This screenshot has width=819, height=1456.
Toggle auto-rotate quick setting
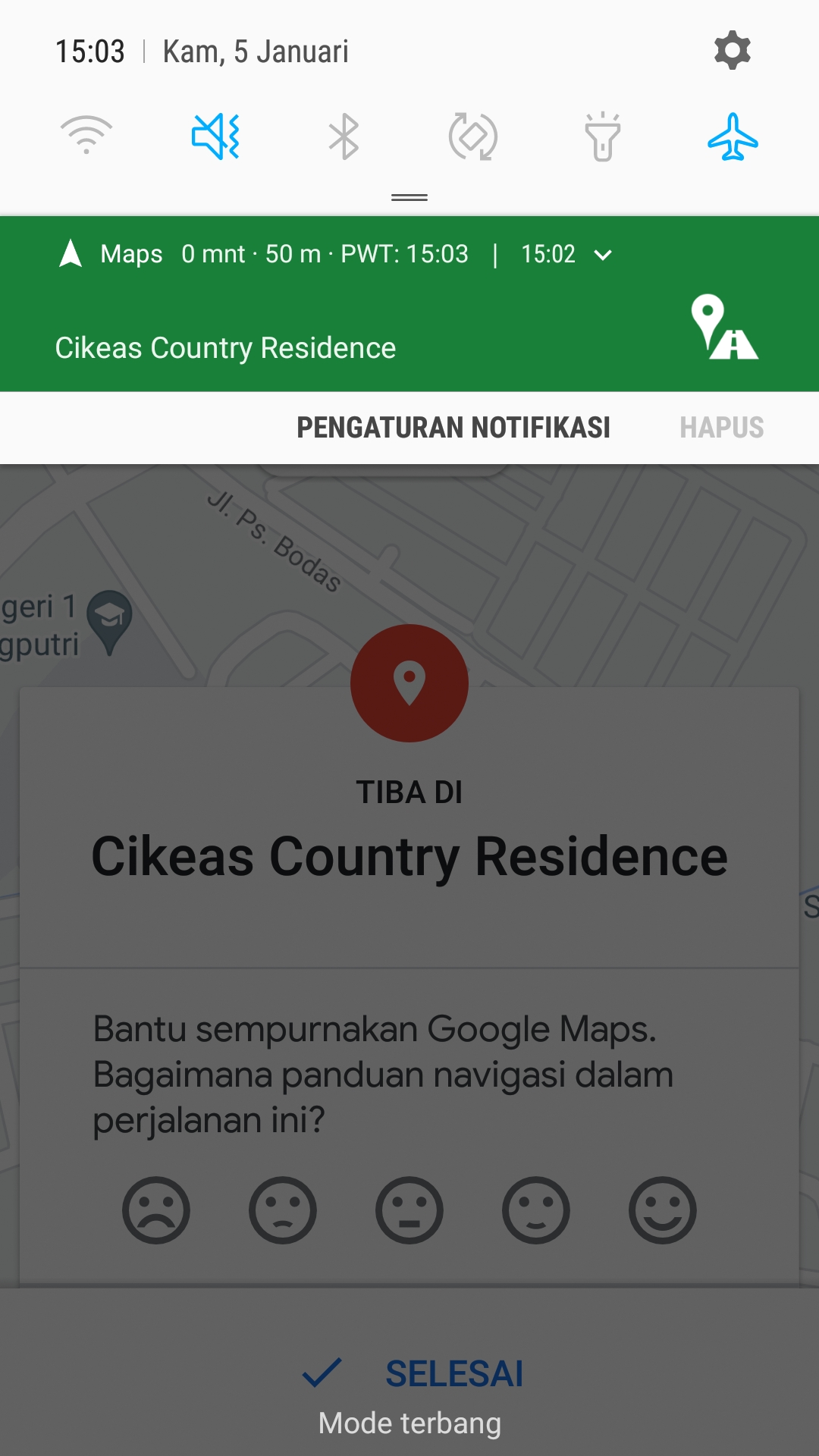pos(473,136)
